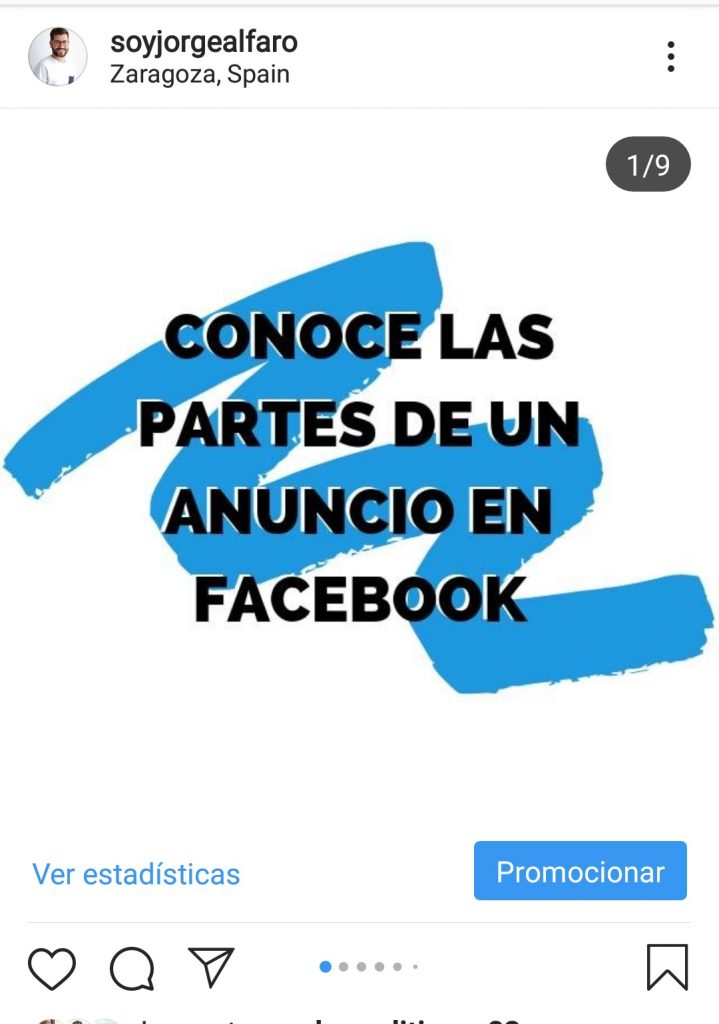The image size is (719, 1024).
Task: Open the post overflow menu
Action: [670, 57]
